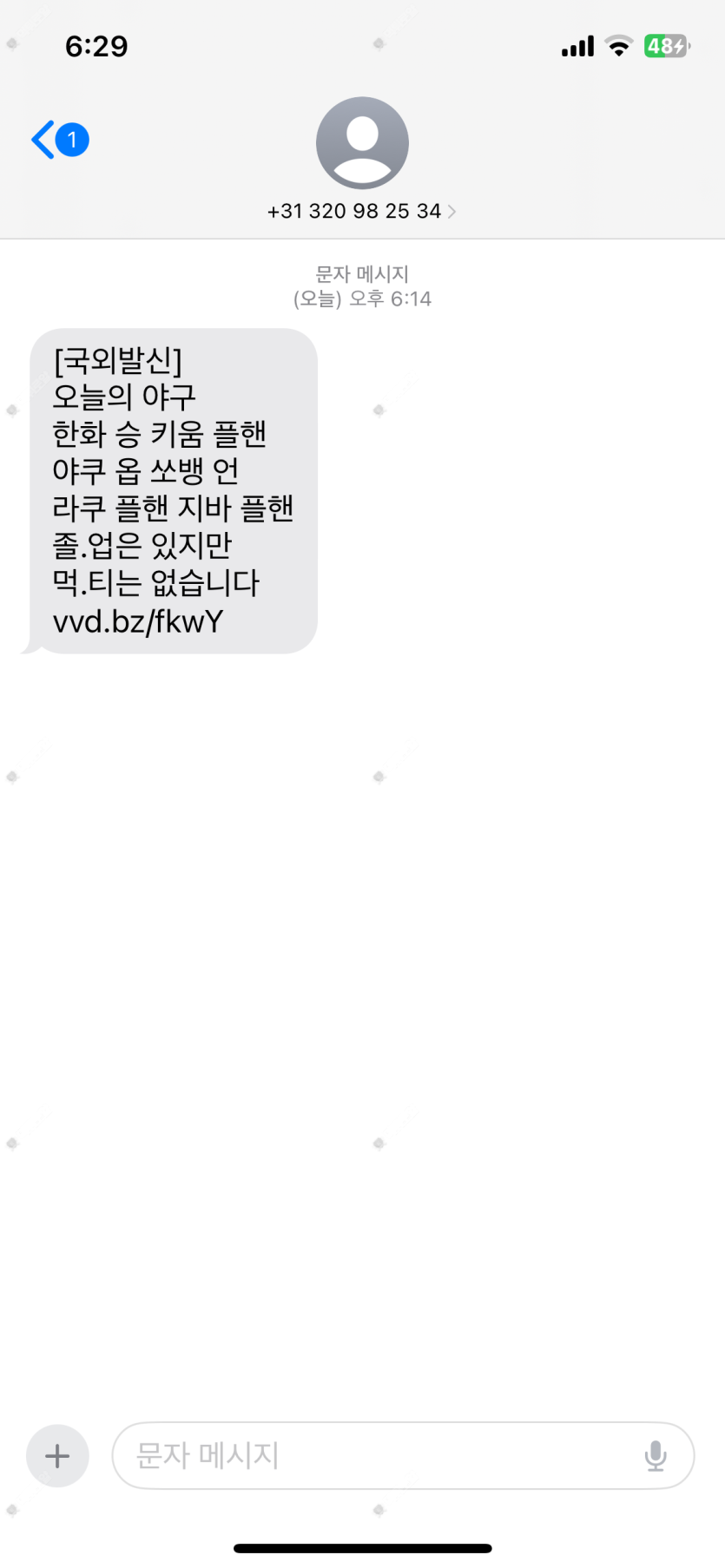Focus the 문자 메시지 text field

click(373, 1455)
